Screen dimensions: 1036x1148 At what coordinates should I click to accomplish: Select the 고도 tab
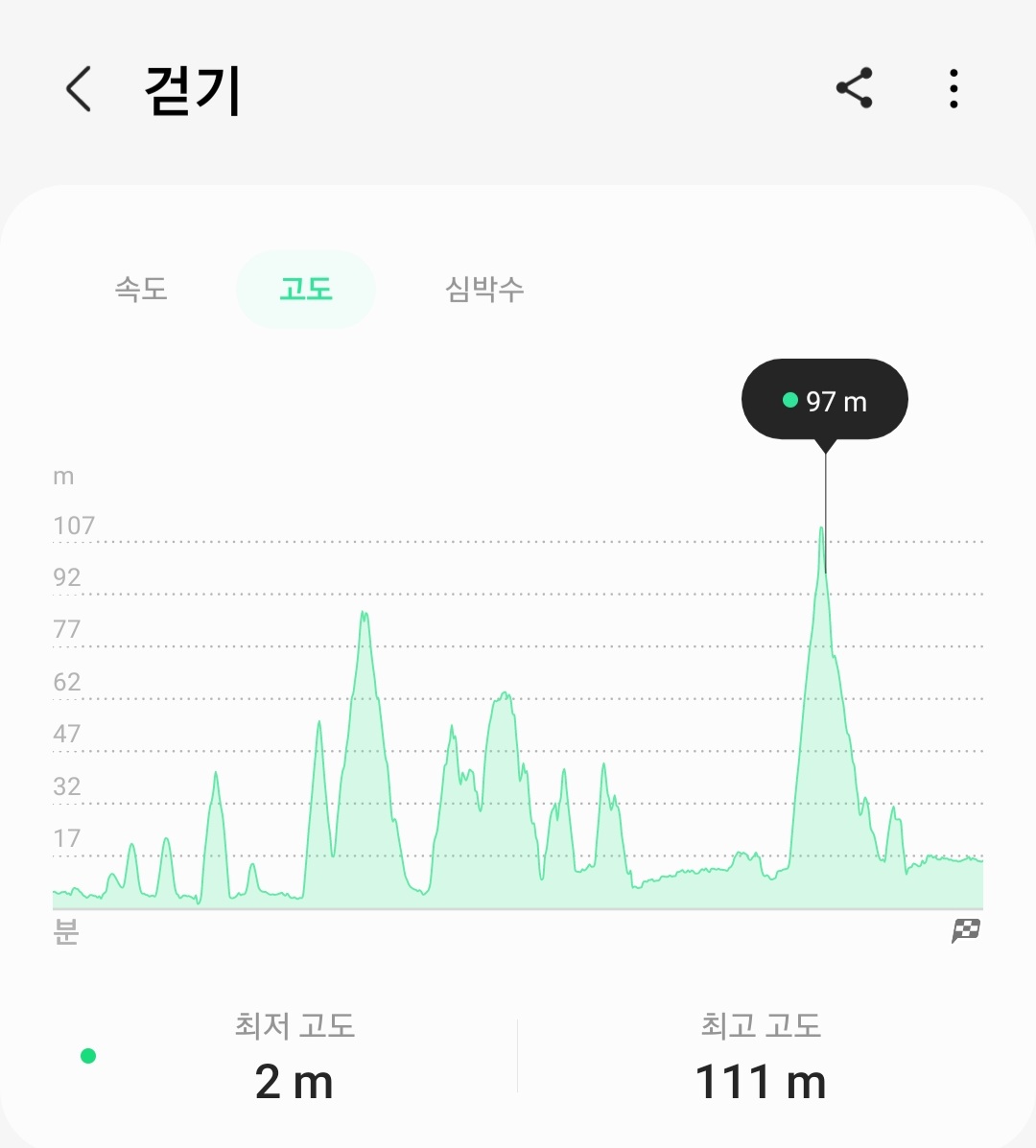click(305, 290)
